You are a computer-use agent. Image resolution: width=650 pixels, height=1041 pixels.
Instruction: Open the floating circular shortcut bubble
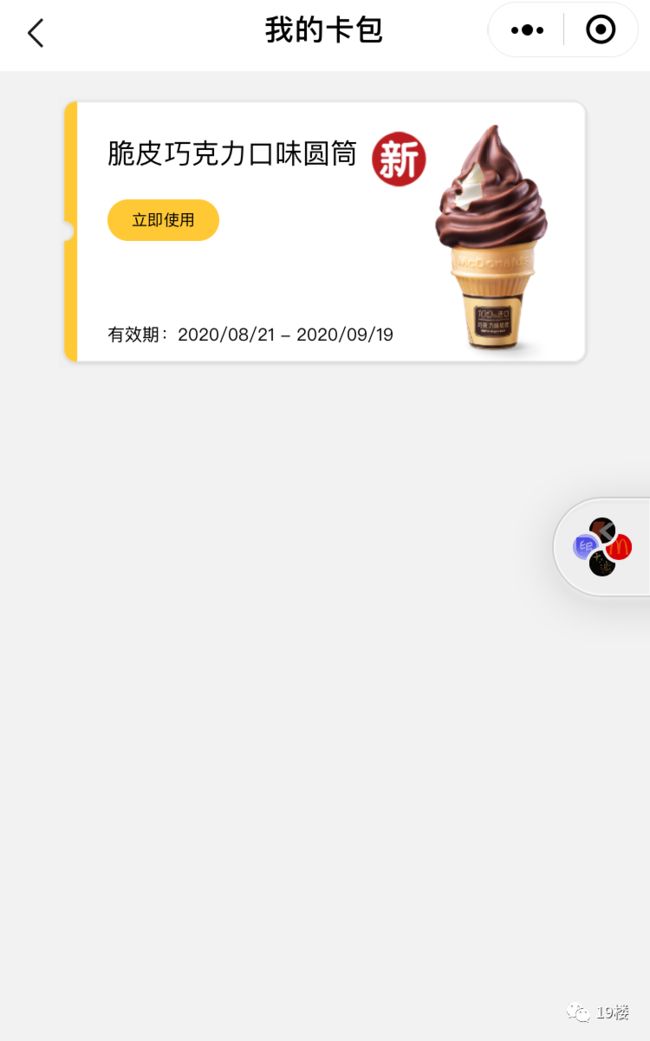[602, 546]
